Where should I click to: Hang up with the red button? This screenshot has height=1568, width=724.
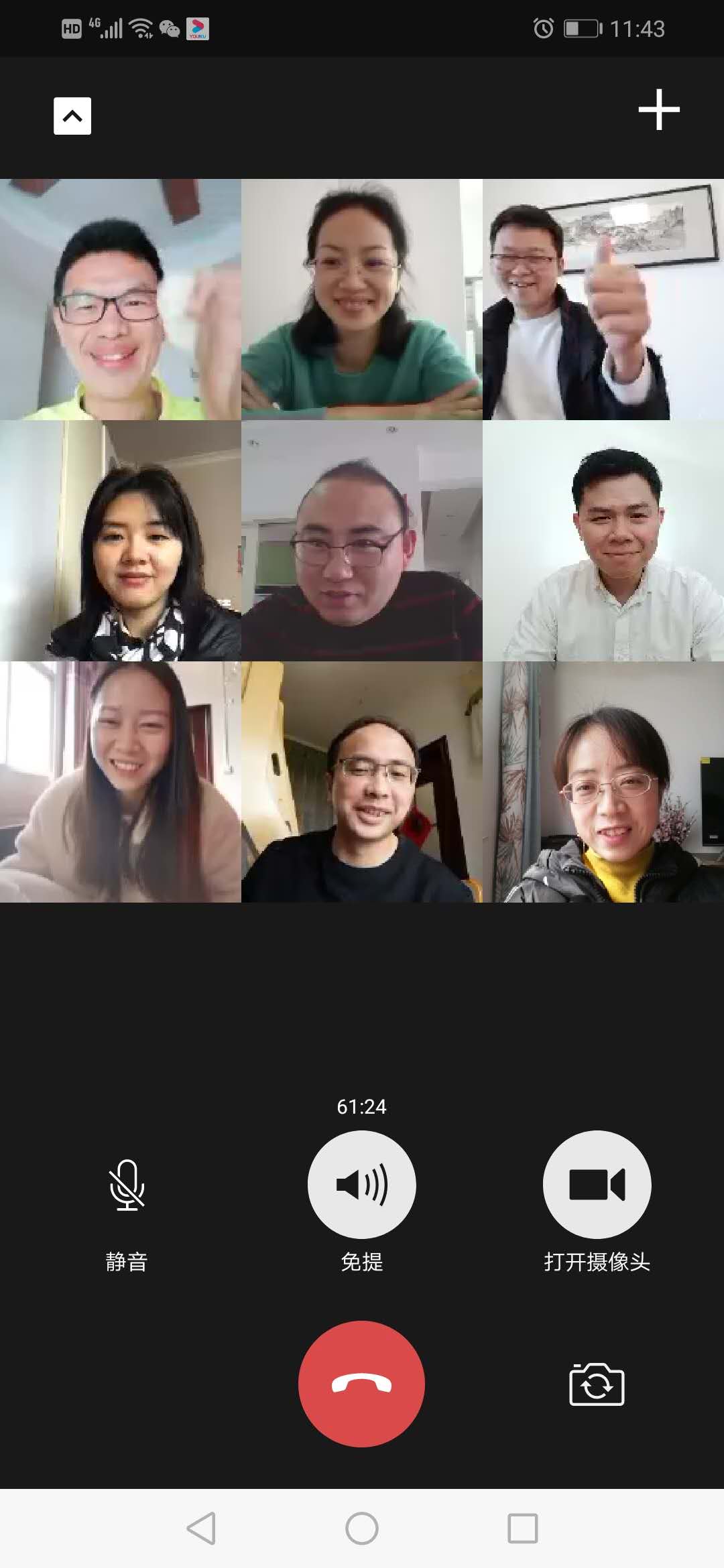tap(361, 1384)
